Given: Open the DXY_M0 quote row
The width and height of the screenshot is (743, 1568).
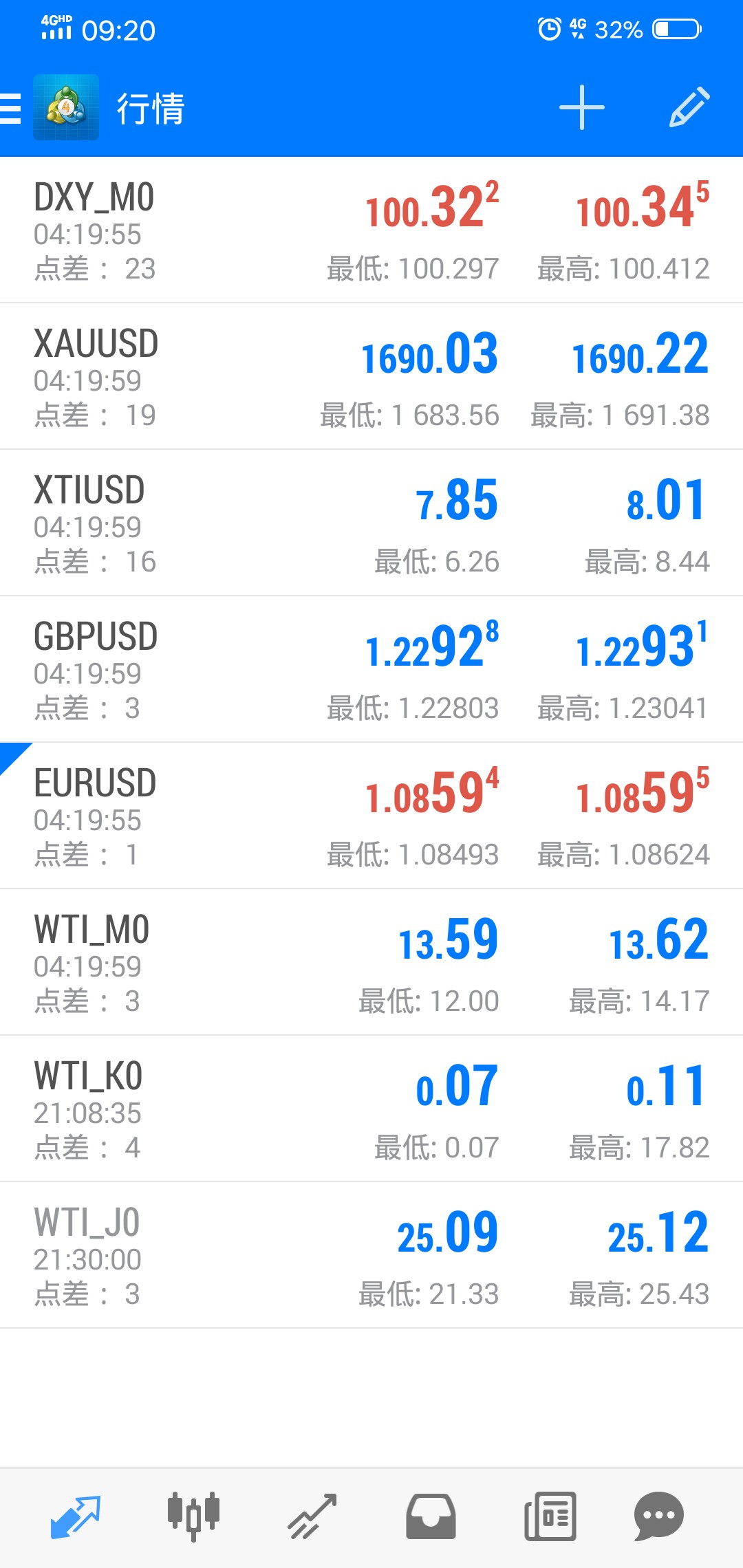Looking at the screenshot, I should click(371, 230).
